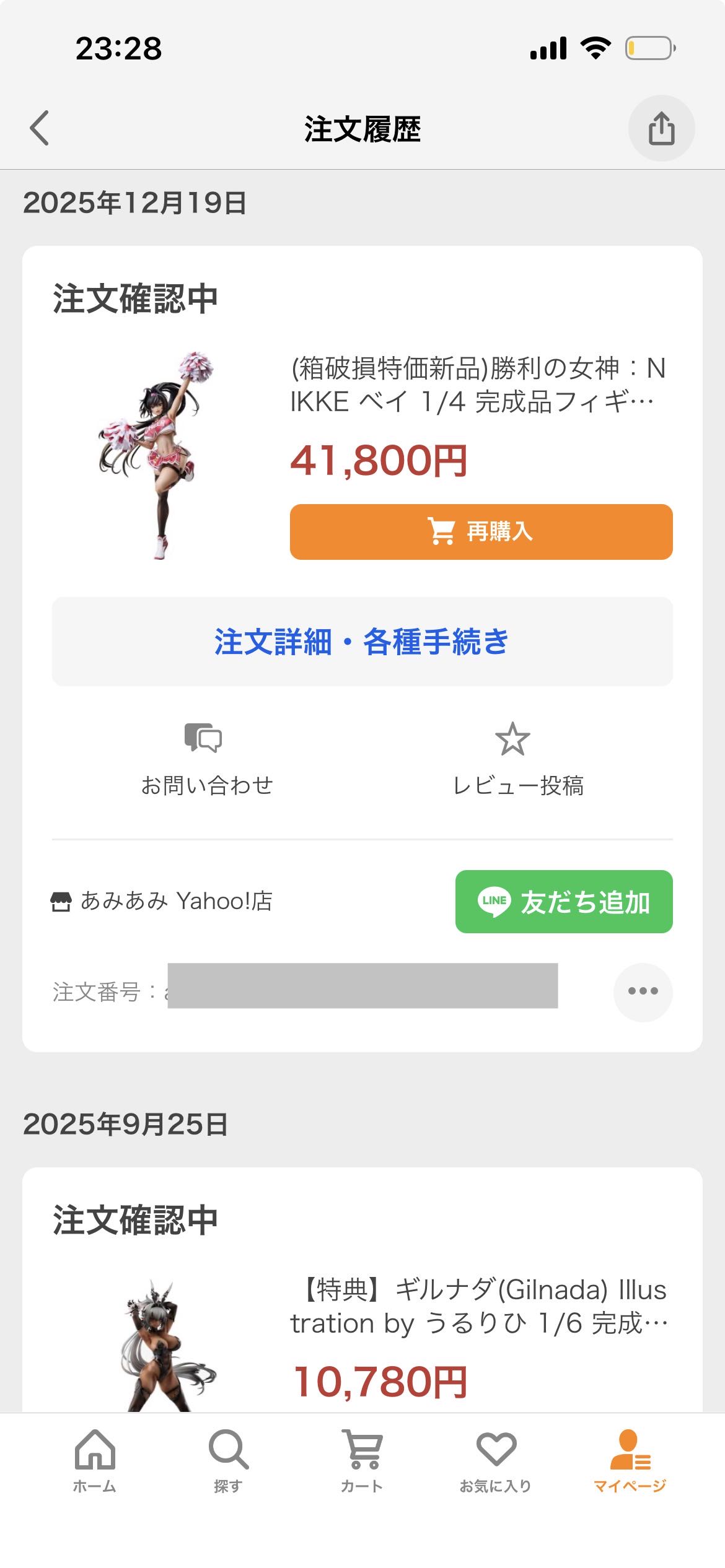The image size is (725, 1568).
Task: Open the NIKKE ベイ figure product image
Action: click(x=156, y=455)
